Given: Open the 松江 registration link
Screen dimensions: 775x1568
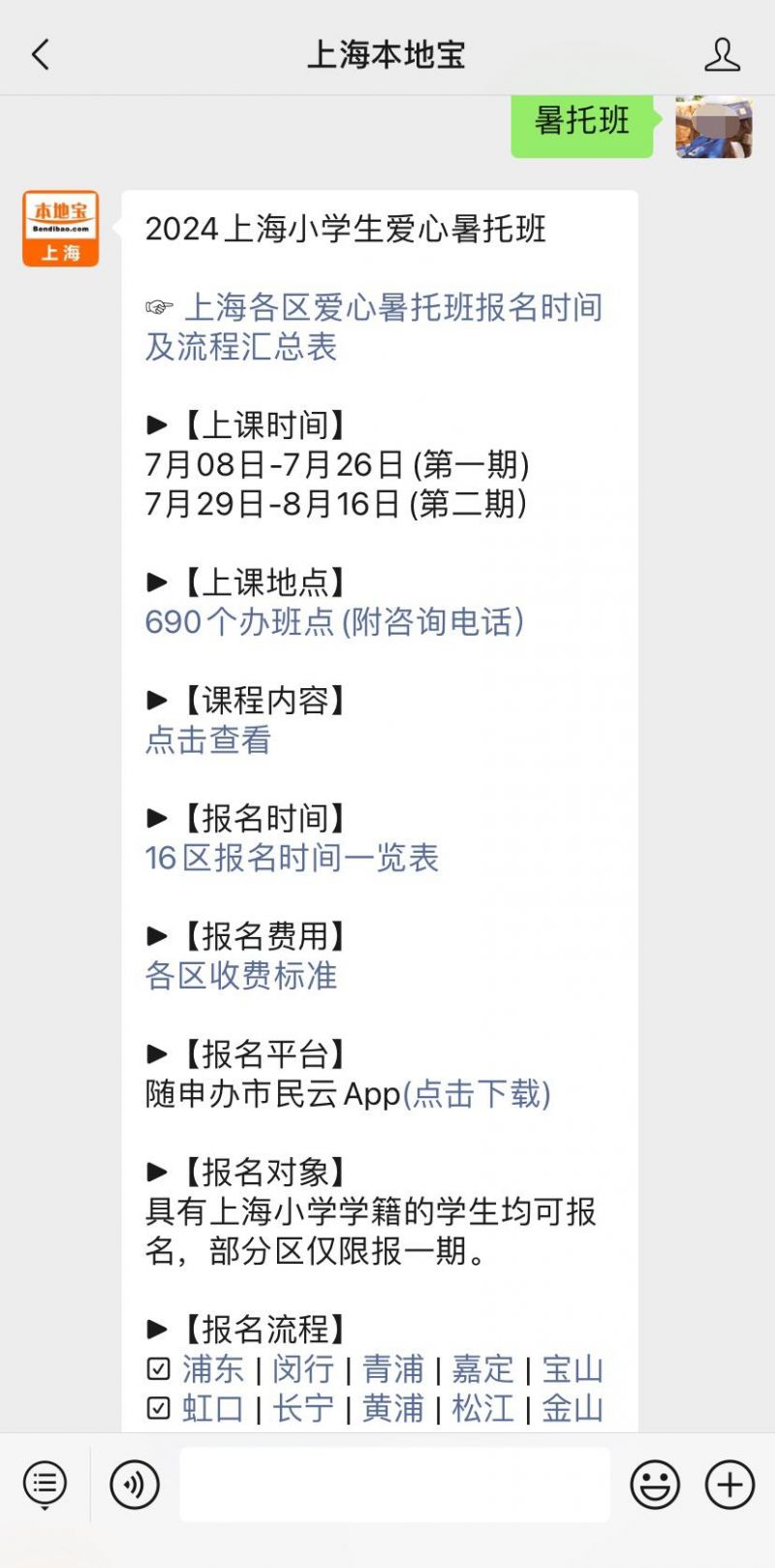Looking at the screenshot, I should coord(482,1408).
